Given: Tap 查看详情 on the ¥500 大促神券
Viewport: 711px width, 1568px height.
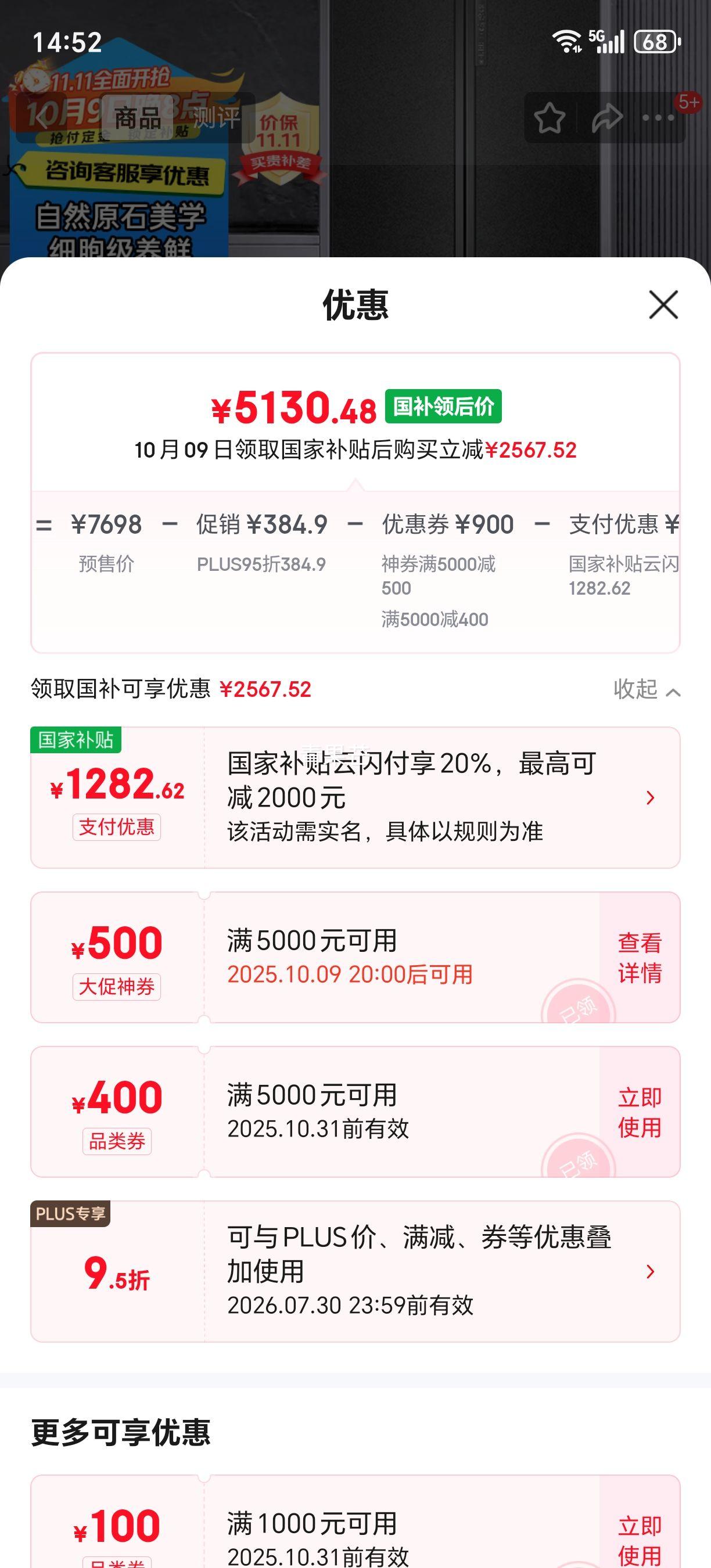Looking at the screenshot, I should (639, 958).
